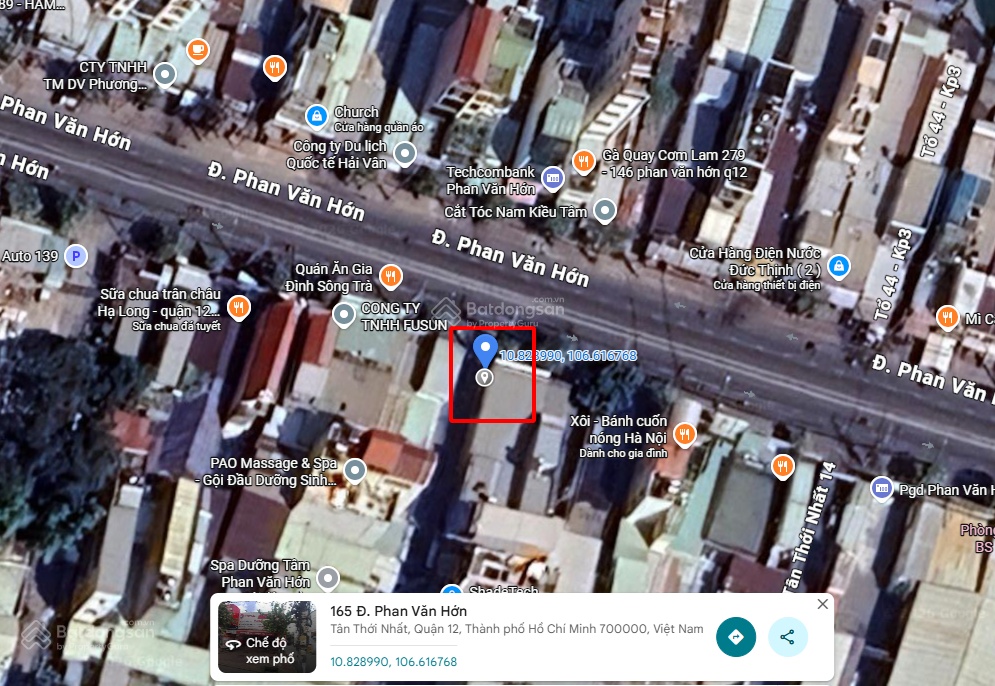Select the CÔNG TY TNHH FUSUN marker
This screenshot has width=995, height=686.
344,316
